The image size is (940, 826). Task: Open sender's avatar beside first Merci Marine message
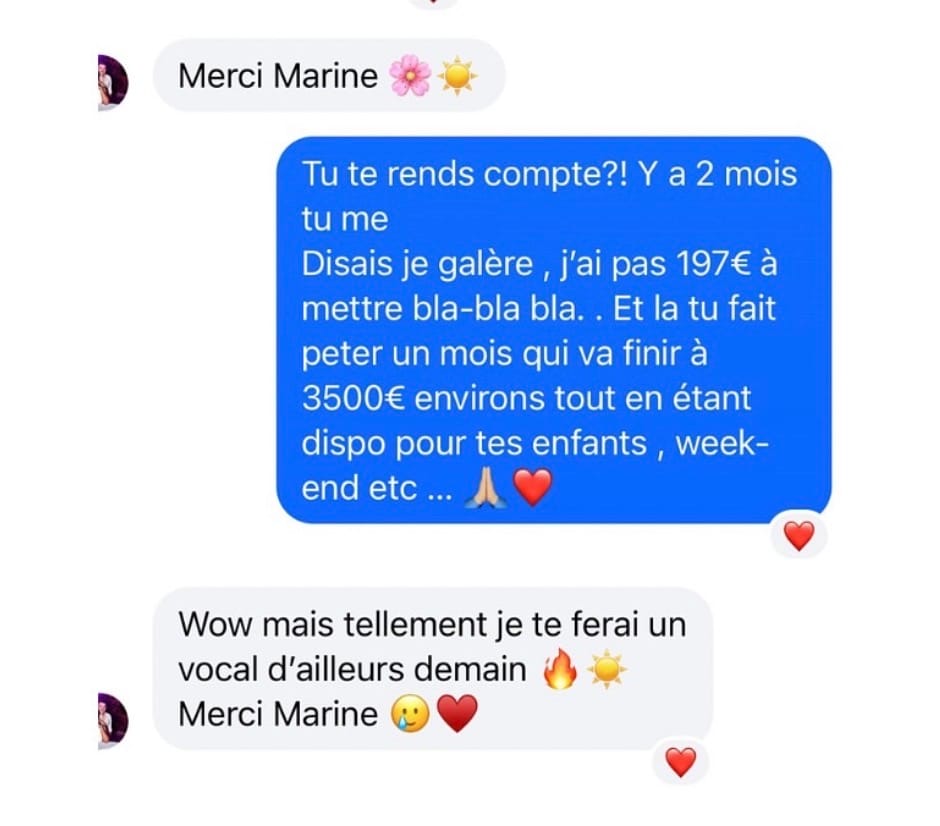click(112, 82)
